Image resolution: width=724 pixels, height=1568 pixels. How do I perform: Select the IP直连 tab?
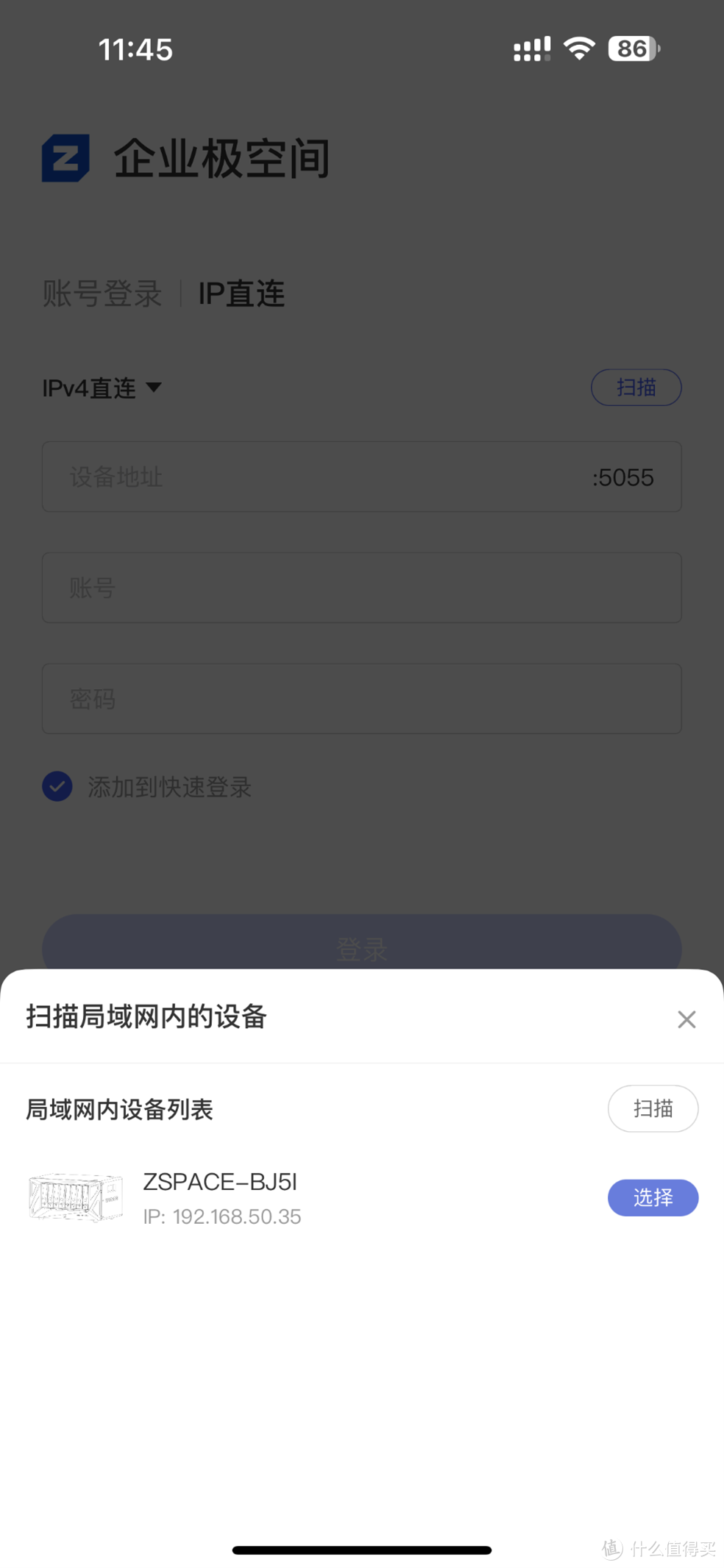[241, 292]
